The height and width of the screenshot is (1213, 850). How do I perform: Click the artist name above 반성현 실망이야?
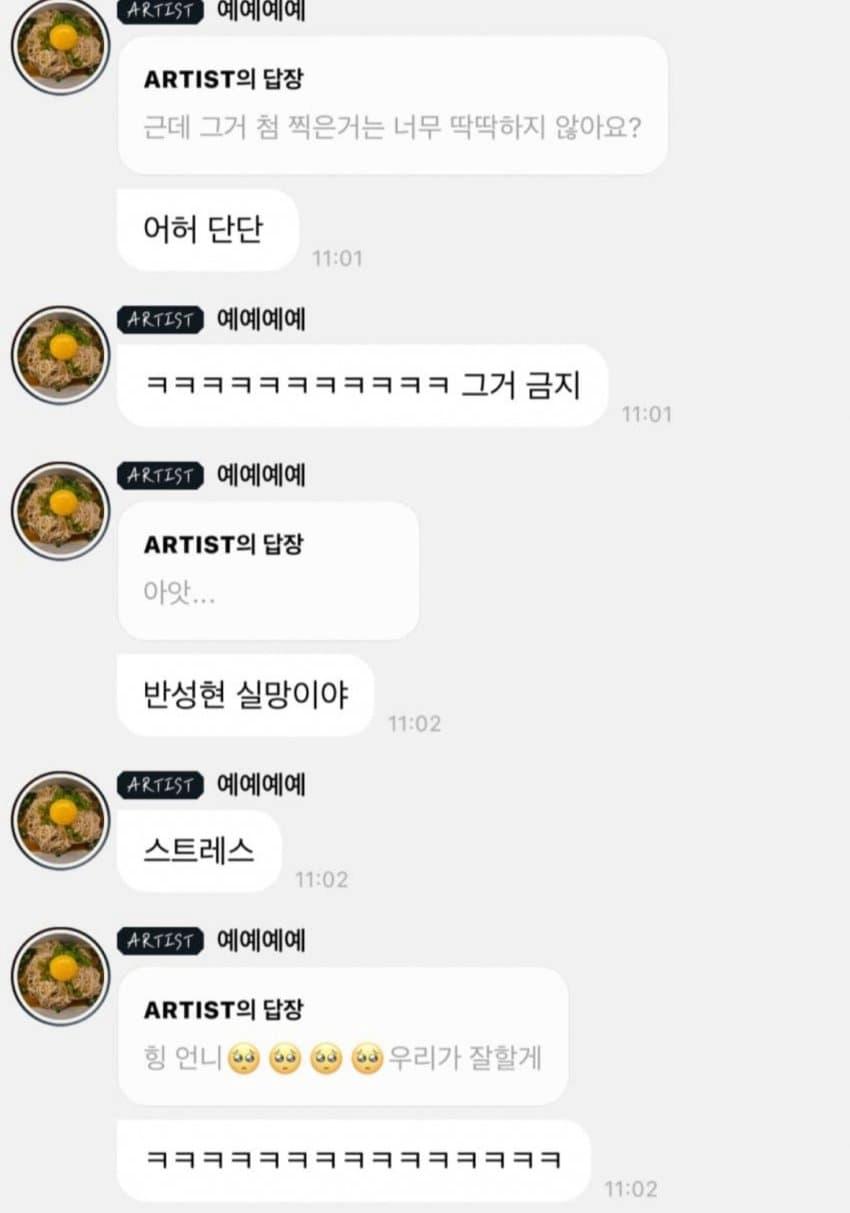tap(262, 476)
